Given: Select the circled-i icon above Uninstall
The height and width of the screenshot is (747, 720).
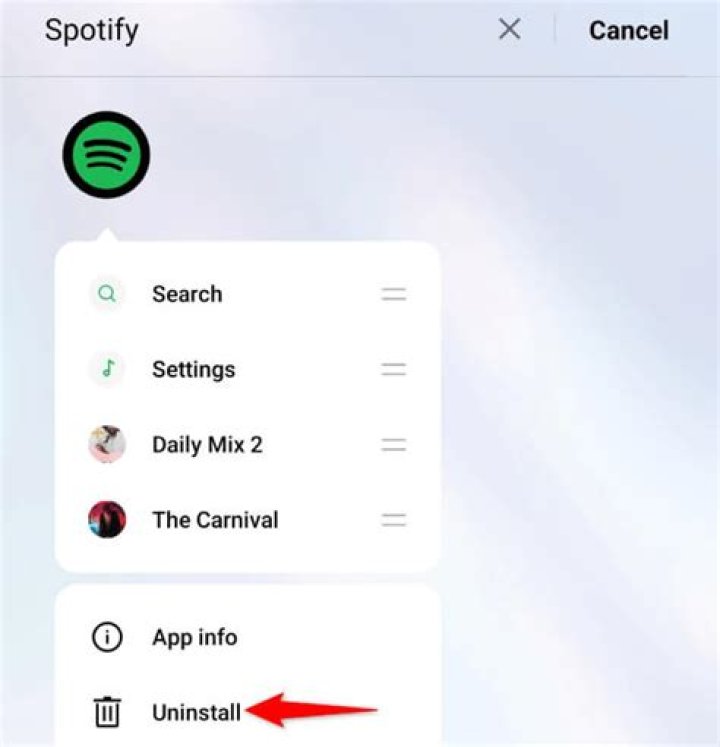Looking at the screenshot, I should pyautogui.click(x=107, y=637).
